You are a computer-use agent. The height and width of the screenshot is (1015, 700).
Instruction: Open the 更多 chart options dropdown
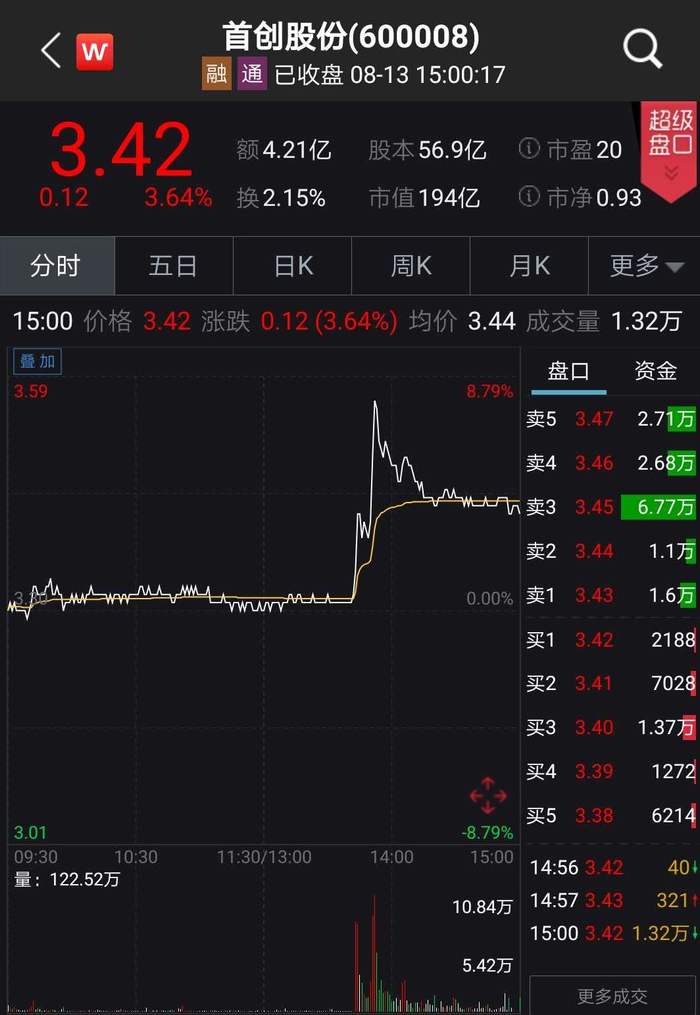point(645,266)
